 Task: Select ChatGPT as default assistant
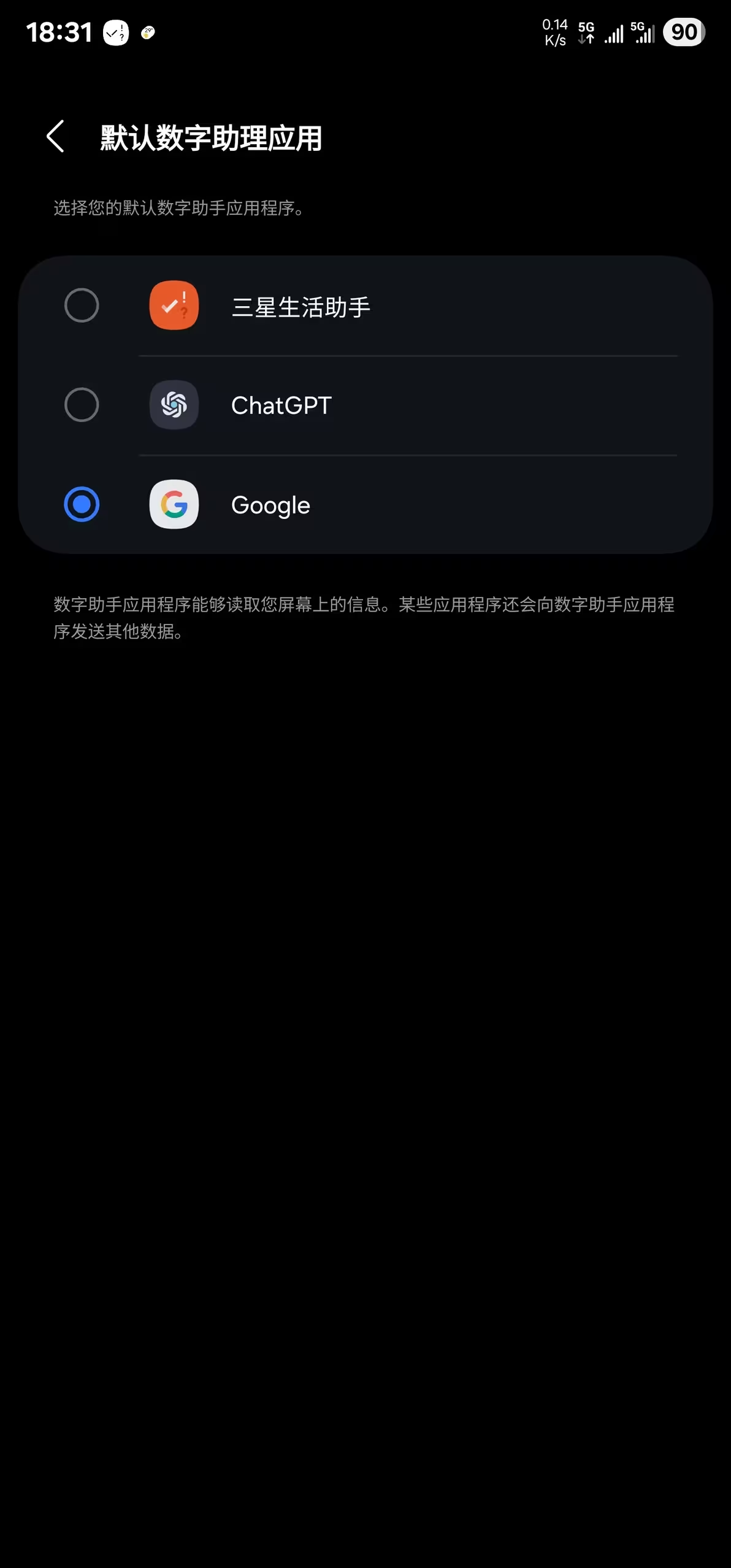click(81, 405)
